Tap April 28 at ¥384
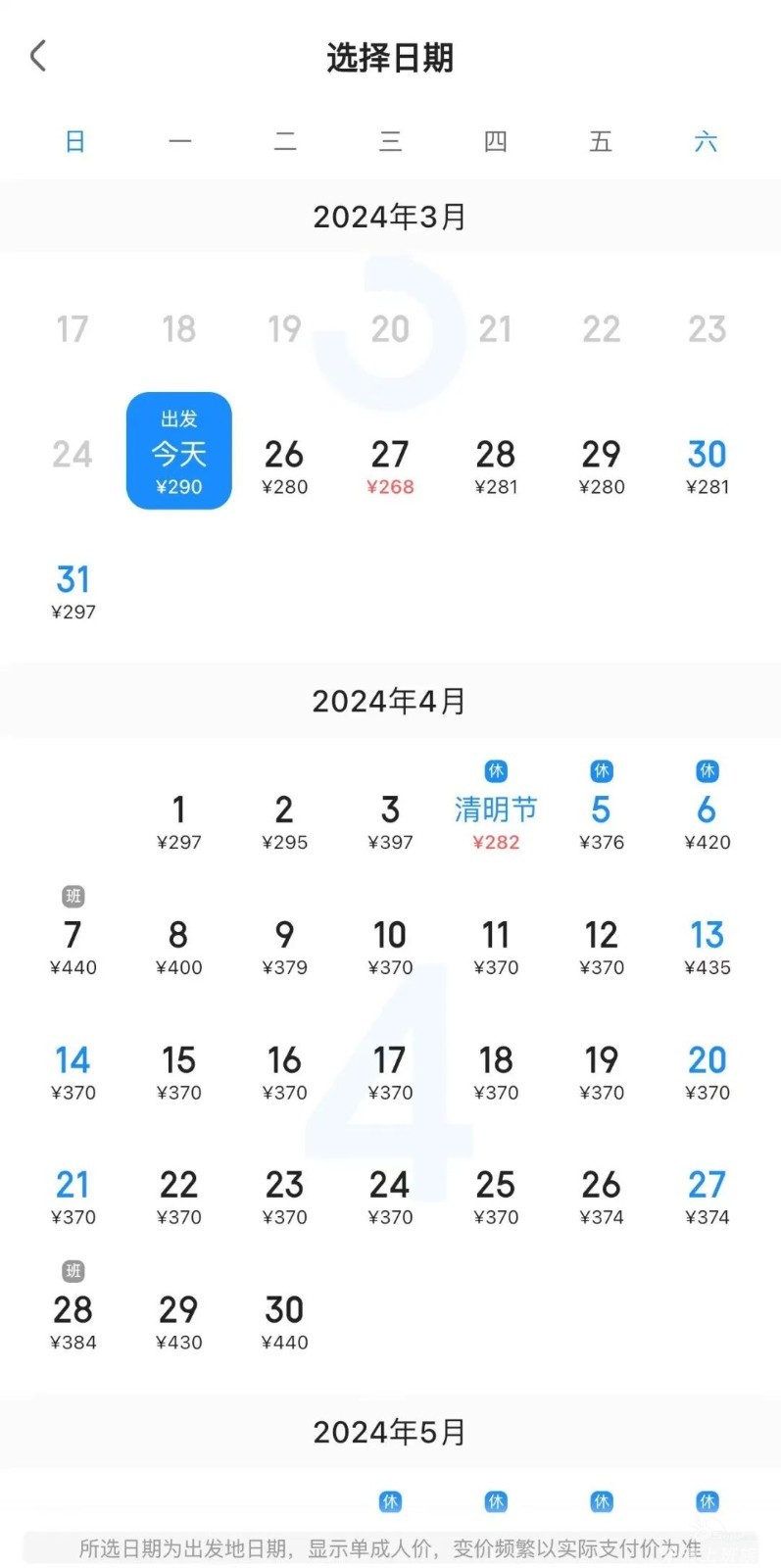The height and width of the screenshot is (1568, 781). tap(73, 1308)
